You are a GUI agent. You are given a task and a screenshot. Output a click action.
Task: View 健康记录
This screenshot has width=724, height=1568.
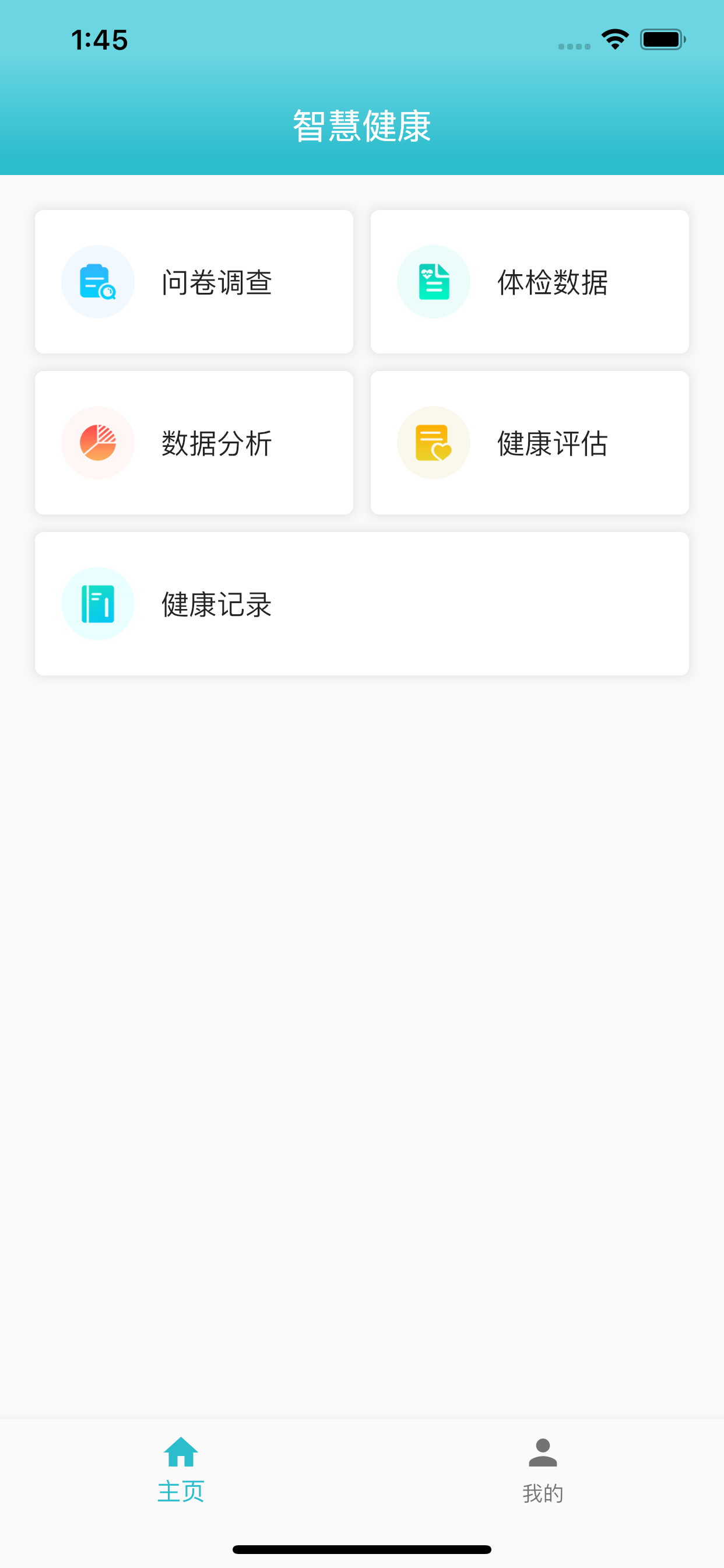click(362, 603)
